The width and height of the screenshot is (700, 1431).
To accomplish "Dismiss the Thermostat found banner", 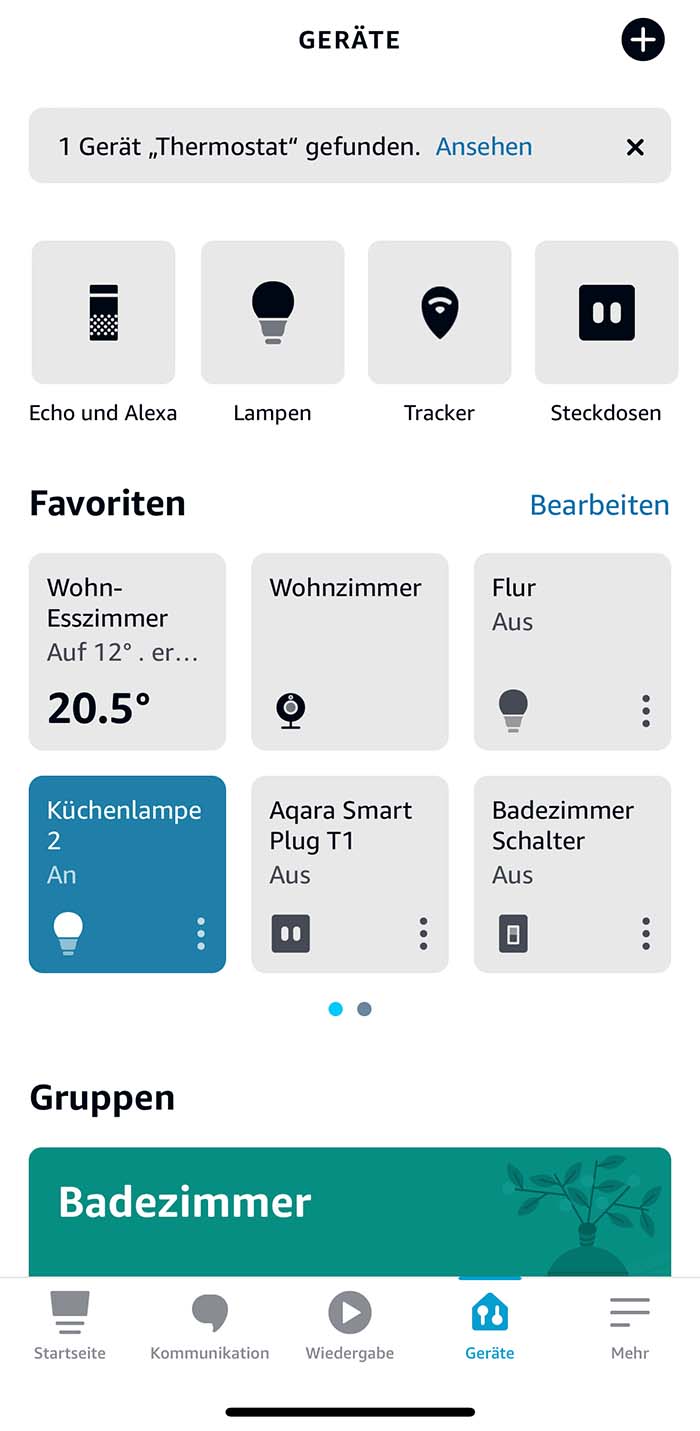I will 635,147.
